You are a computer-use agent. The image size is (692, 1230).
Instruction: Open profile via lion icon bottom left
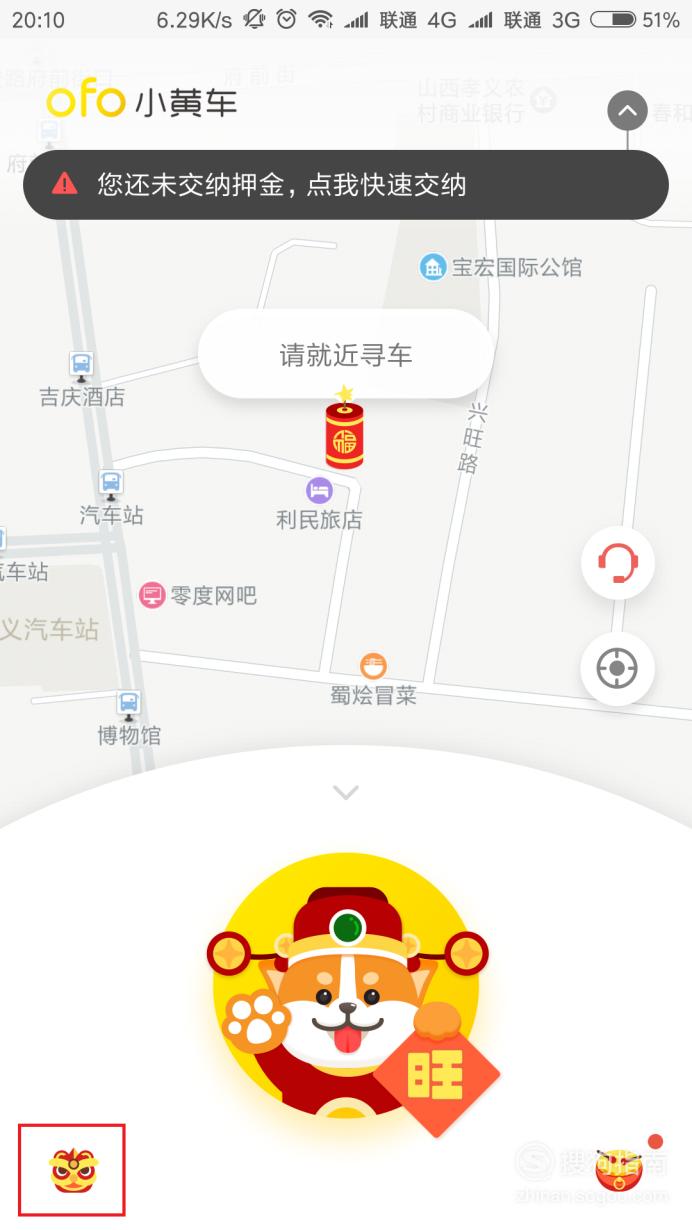[x=73, y=1169]
